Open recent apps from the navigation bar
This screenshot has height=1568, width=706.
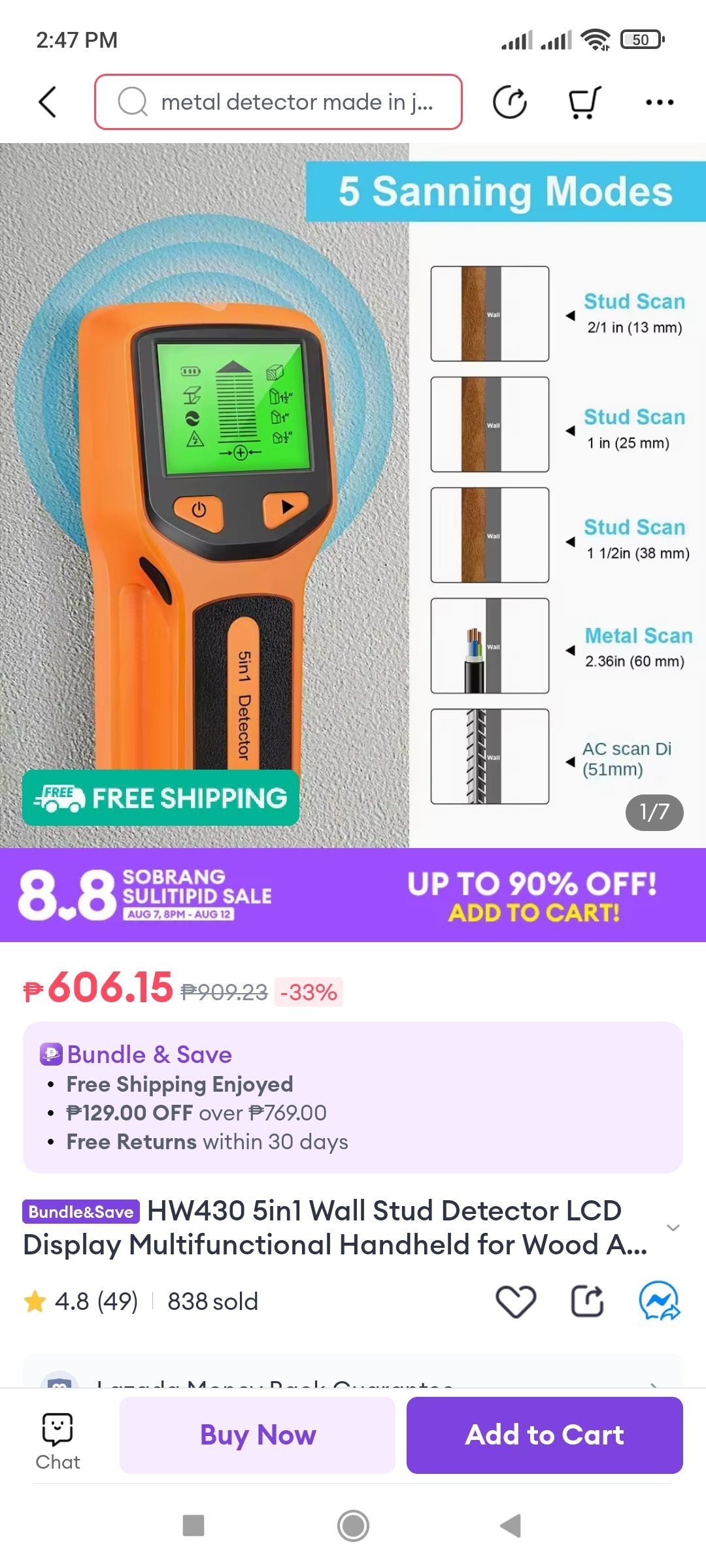[x=193, y=1526]
